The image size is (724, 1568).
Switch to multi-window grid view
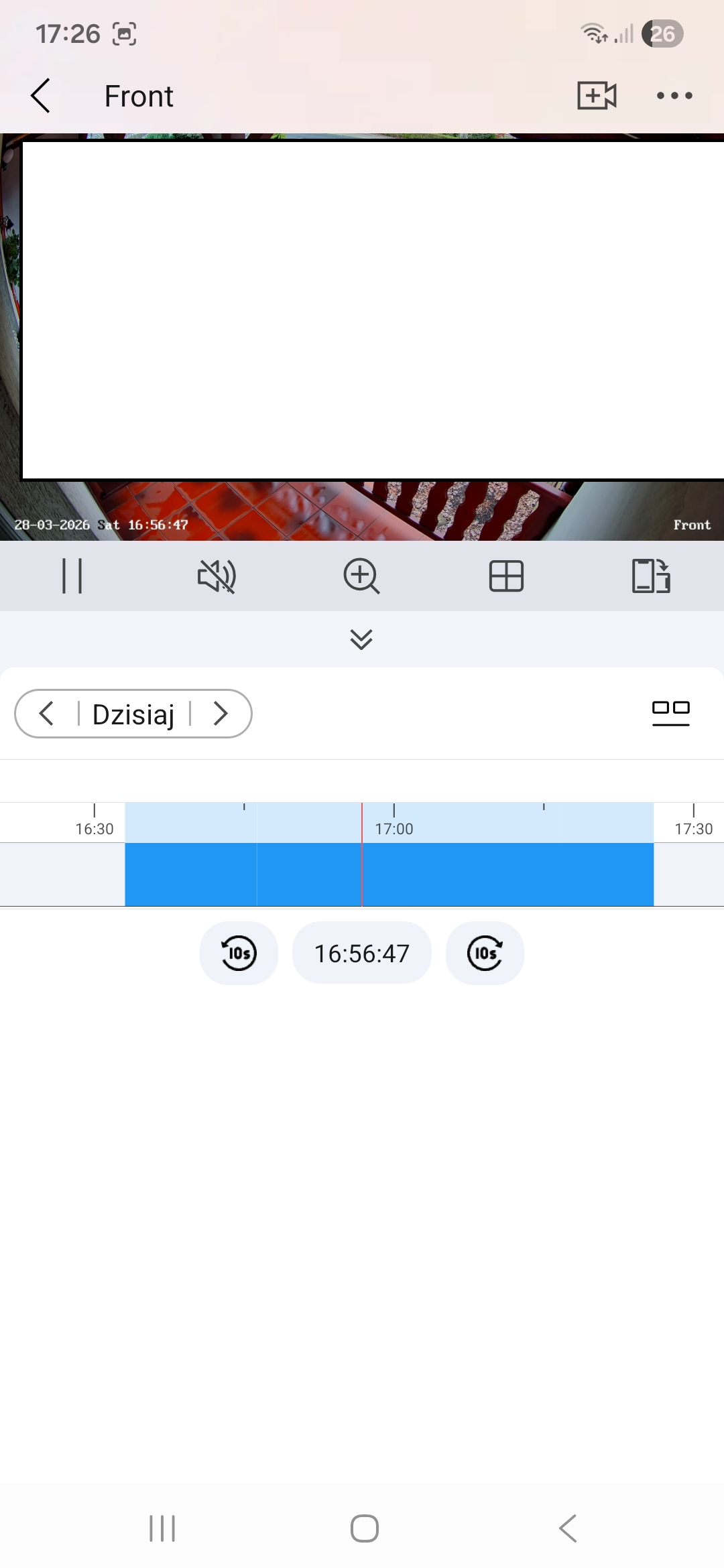tap(506, 576)
